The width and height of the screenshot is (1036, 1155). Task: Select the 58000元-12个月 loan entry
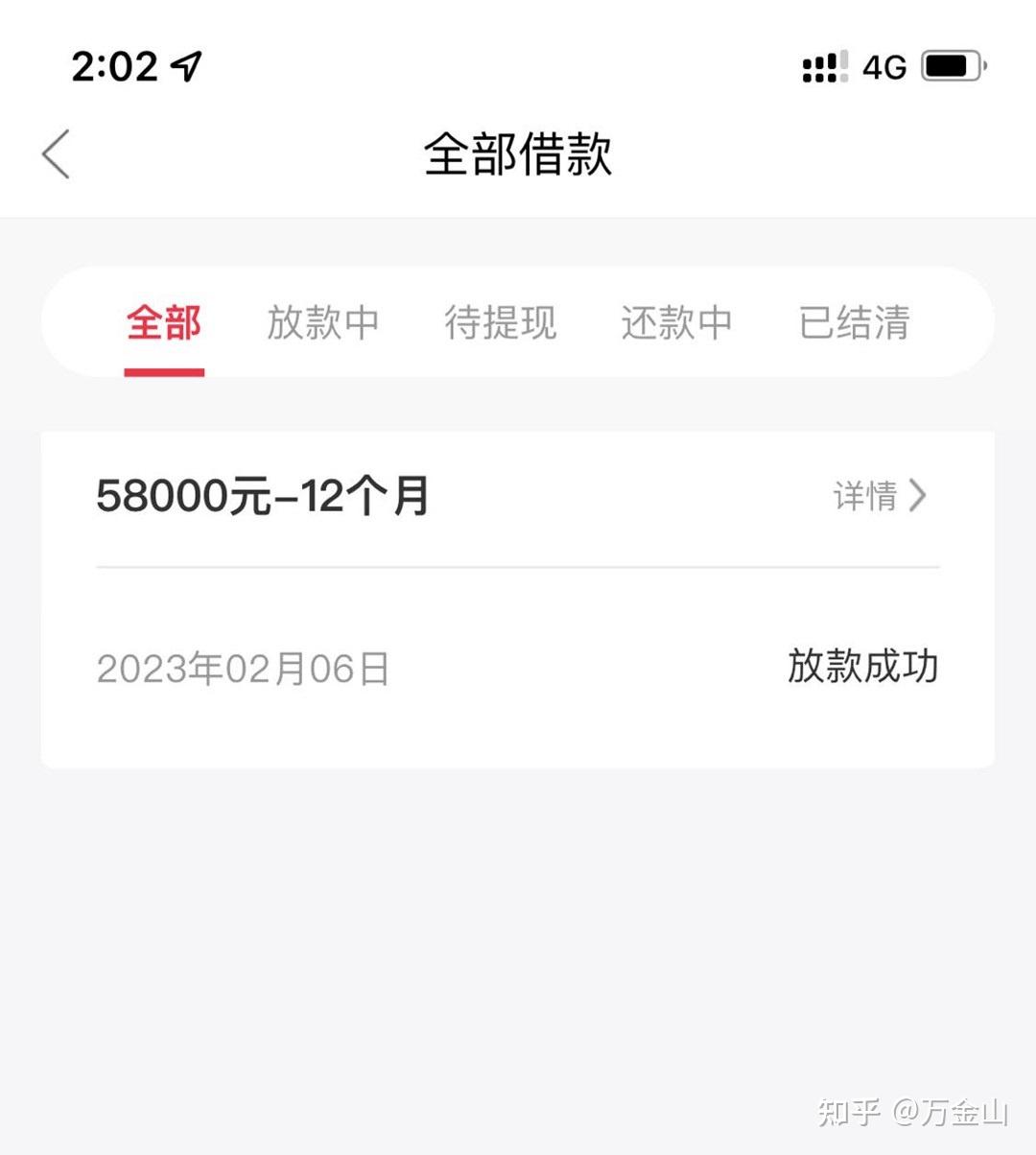pyautogui.click(x=264, y=496)
